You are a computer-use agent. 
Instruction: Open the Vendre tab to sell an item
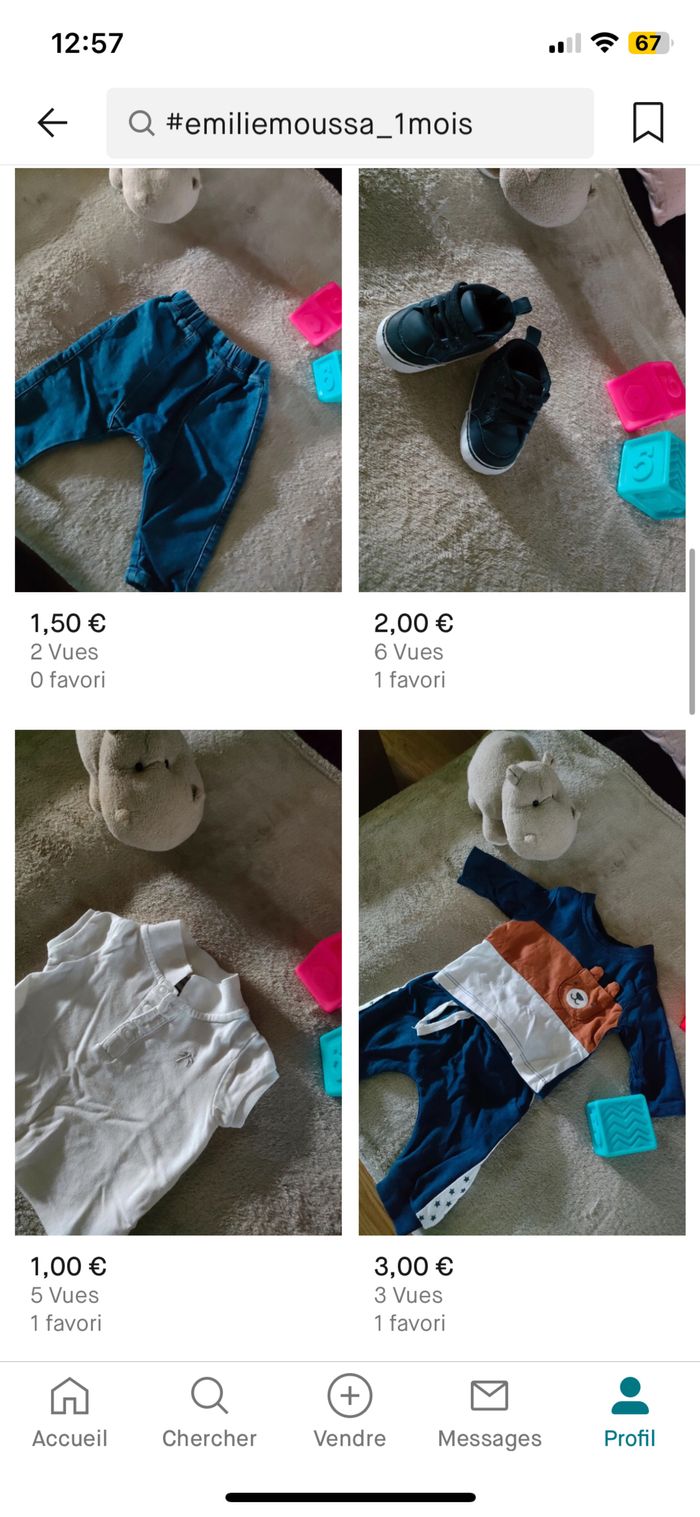[x=349, y=1412]
